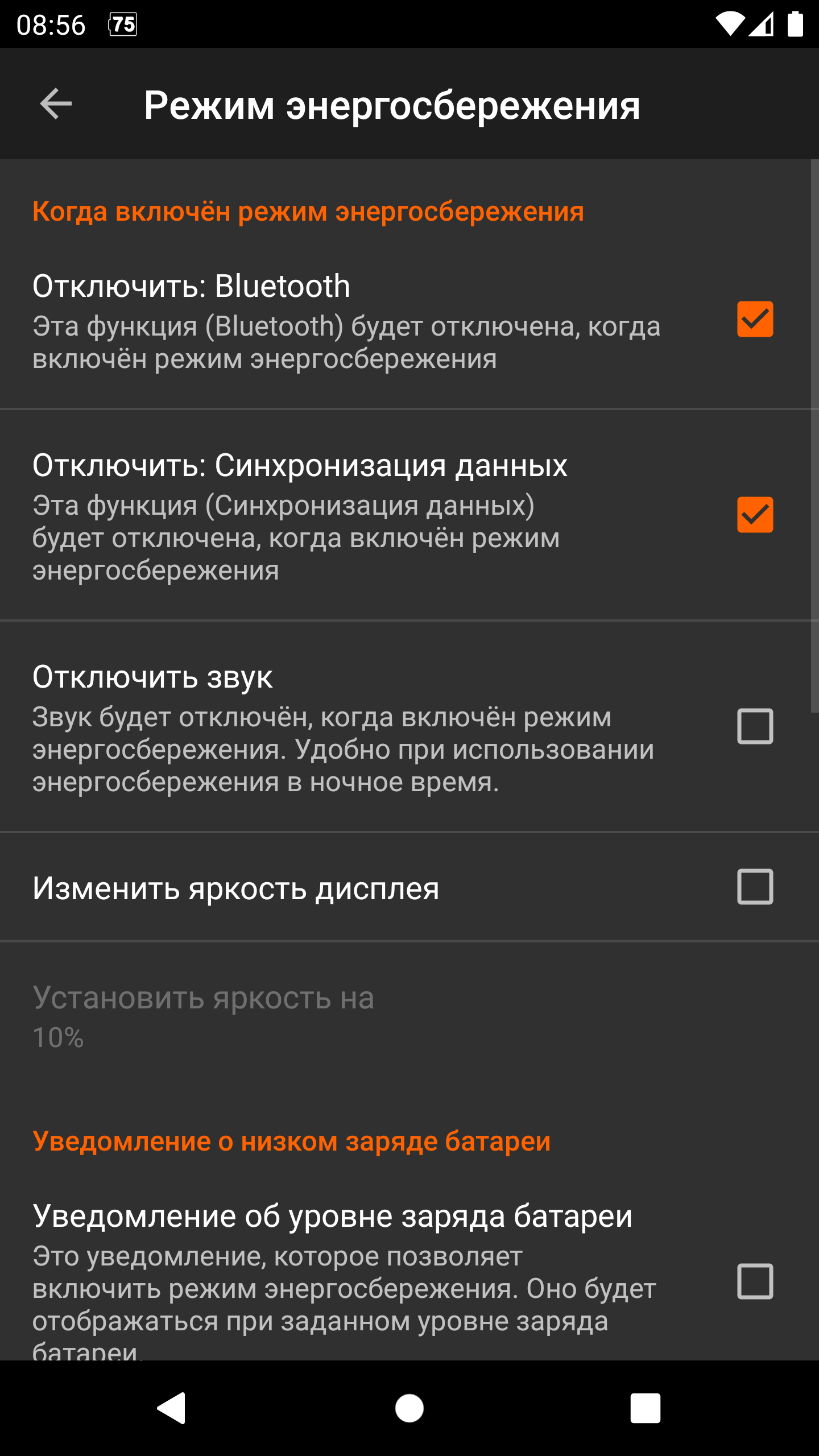Tap the system home button
Image resolution: width=819 pixels, height=1456 pixels.
pyautogui.click(x=409, y=1408)
